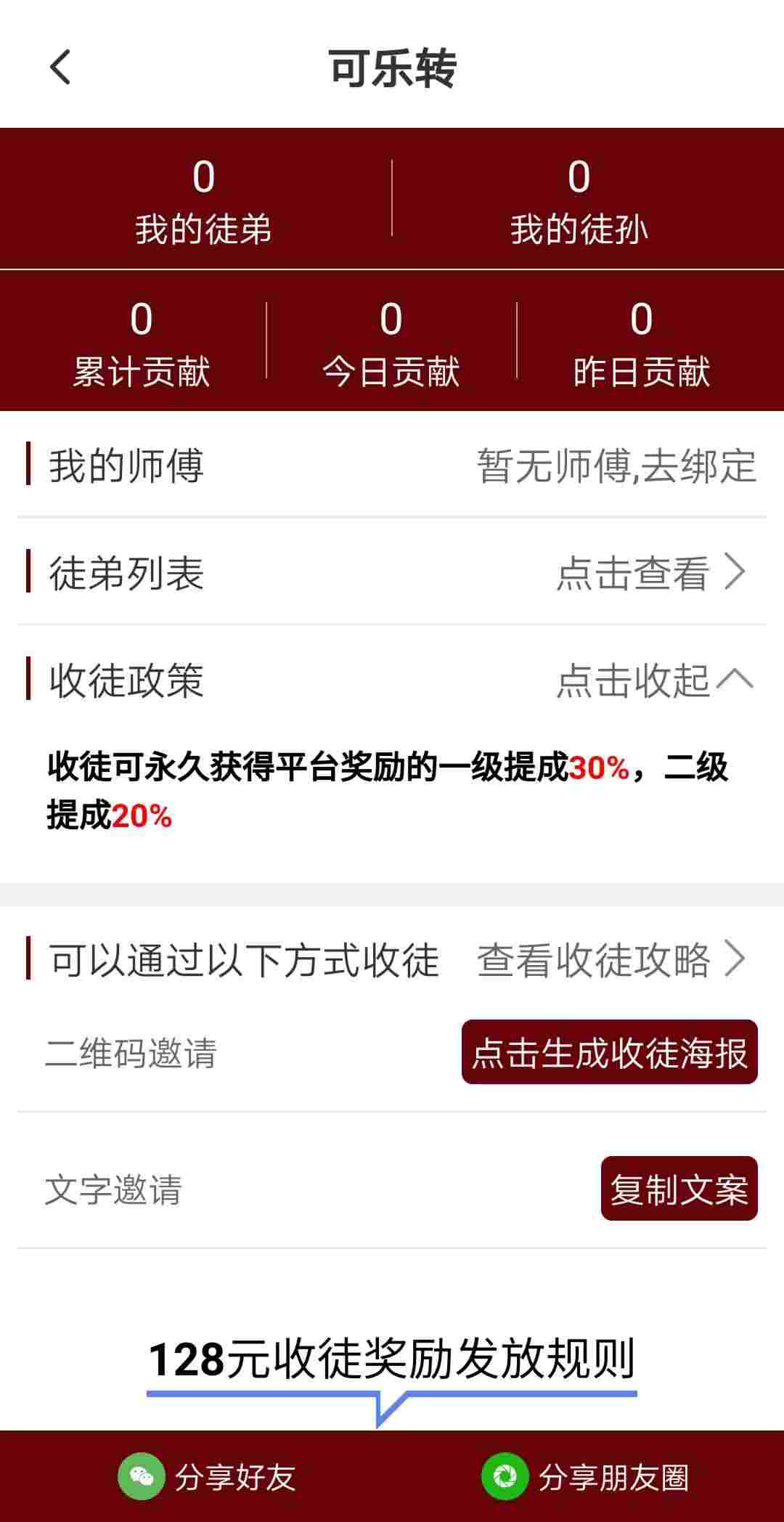This screenshot has width=784, height=1522.
Task: Collapse the 收徒政策 section
Action: point(654,680)
